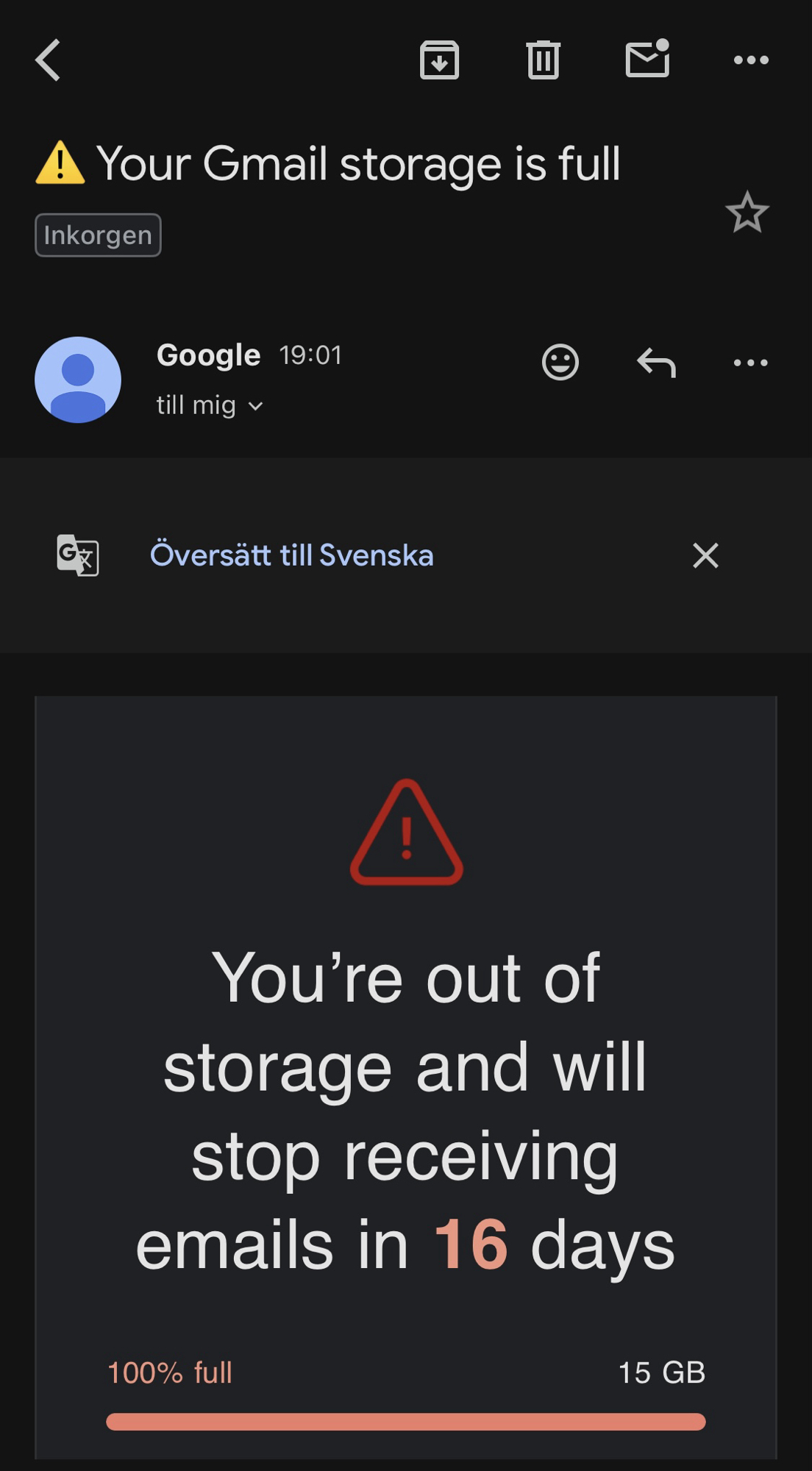Expand recipient details next to till mig
Image resolution: width=812 pixels, height=1471 pixels.
pos(255,406)
